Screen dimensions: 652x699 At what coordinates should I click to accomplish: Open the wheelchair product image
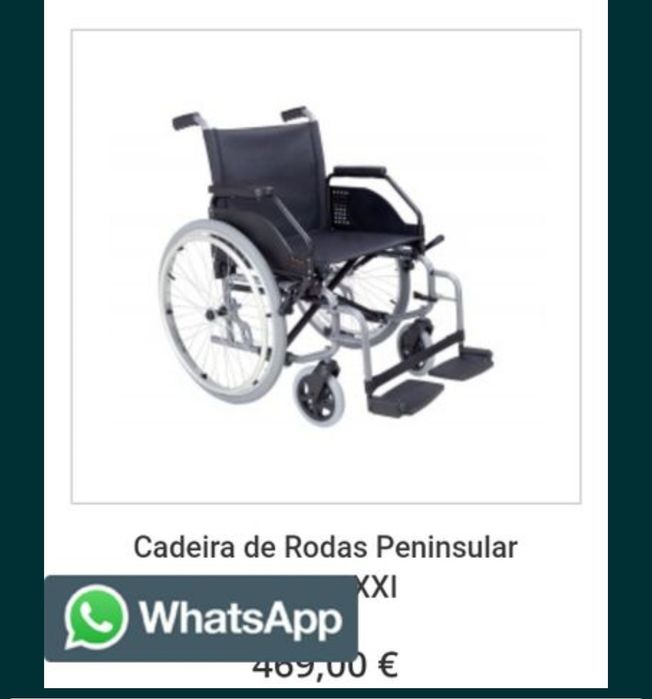(326, 266)
